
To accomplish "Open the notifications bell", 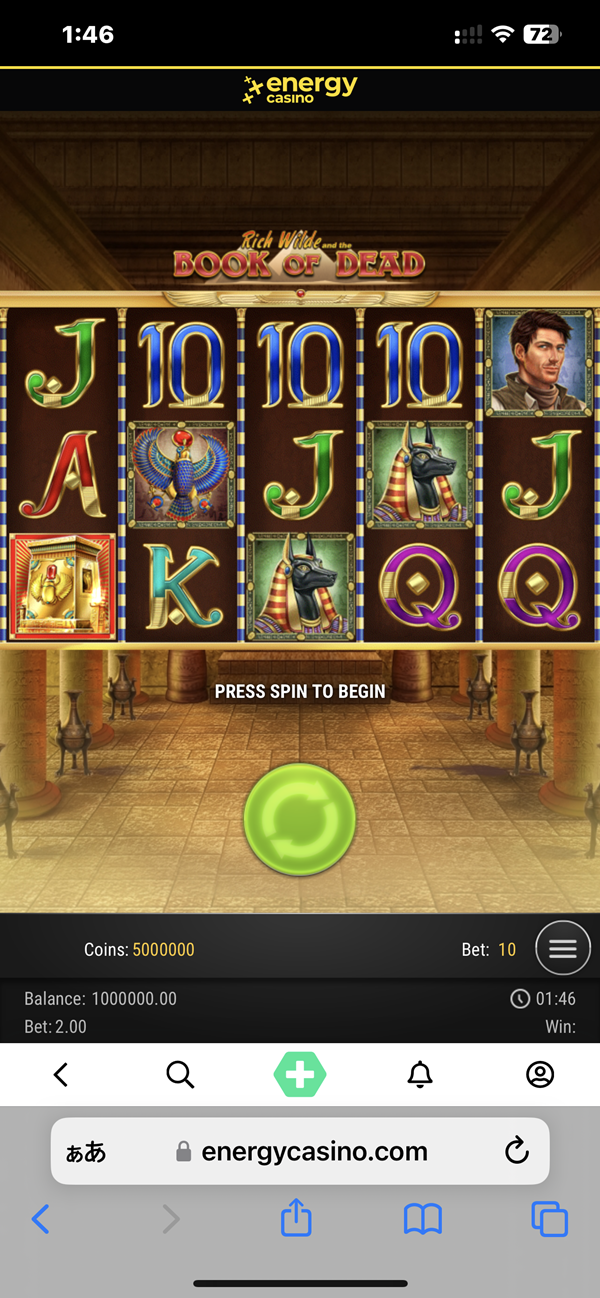I will [420, 1075].
